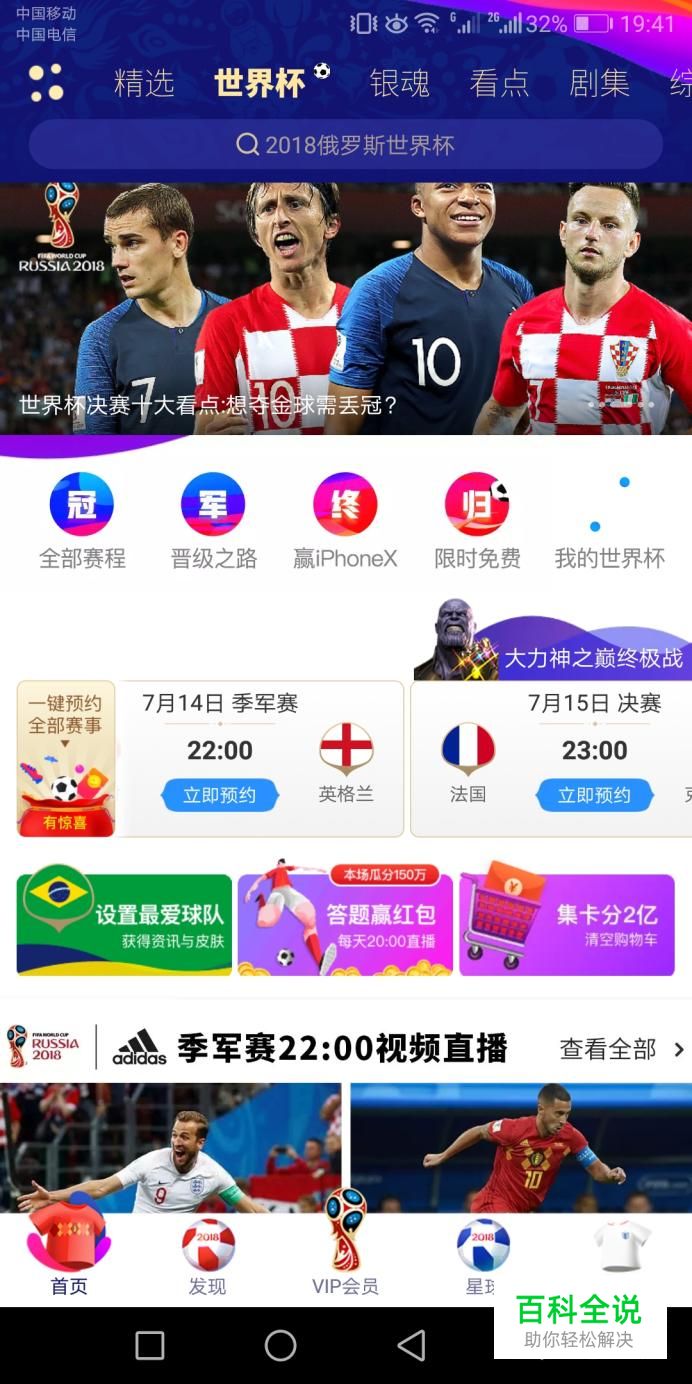The width and height of the screenshot is (692, 1384).
Task: Tap 一键预约全部赛事 card
Action: coord(66,758)
